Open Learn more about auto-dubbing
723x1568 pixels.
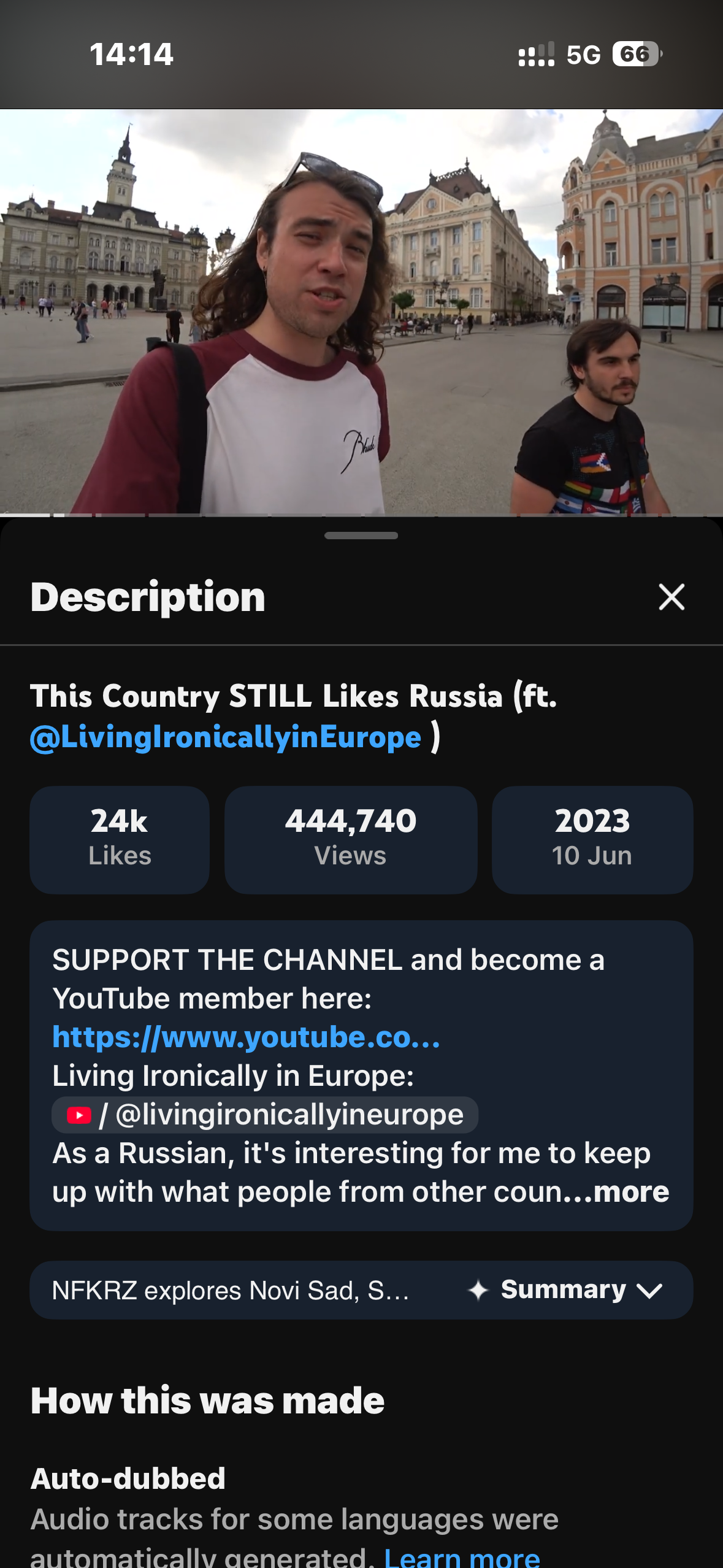tap(462, 1556)
